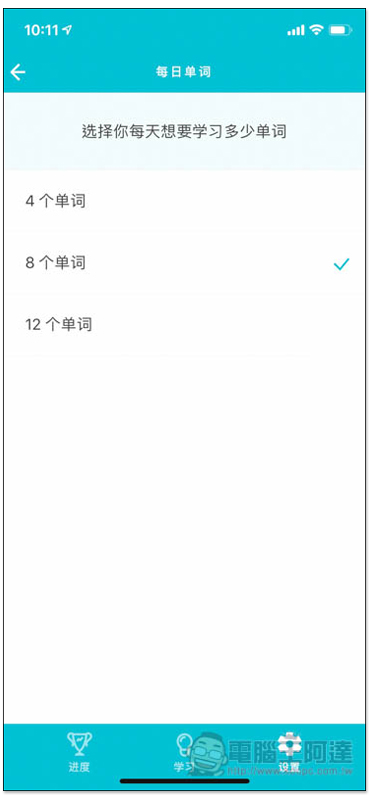Choose 8 个单词 per day
Screen dimensions: 369x800
click(185, 263)
